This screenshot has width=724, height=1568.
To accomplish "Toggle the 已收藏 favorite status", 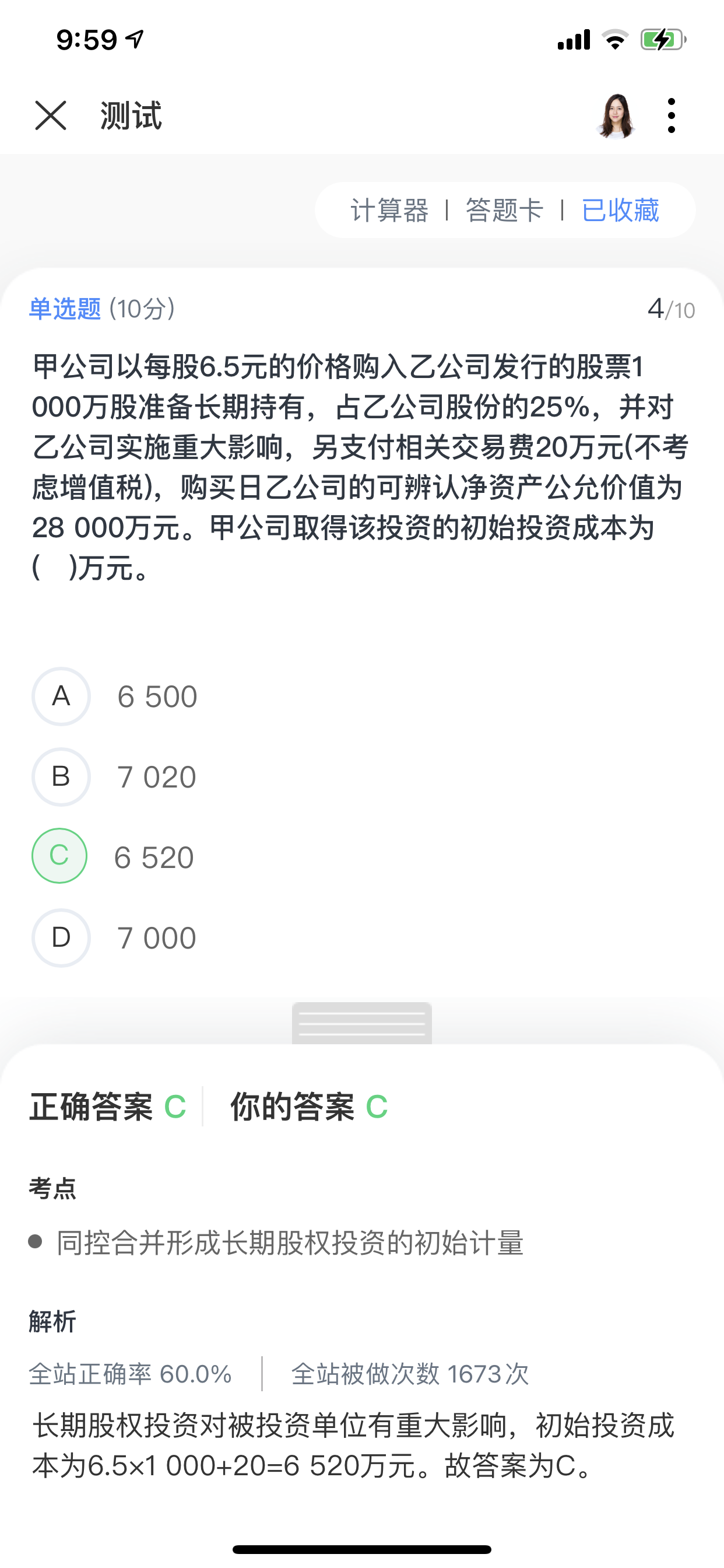I will click(620, 211).
